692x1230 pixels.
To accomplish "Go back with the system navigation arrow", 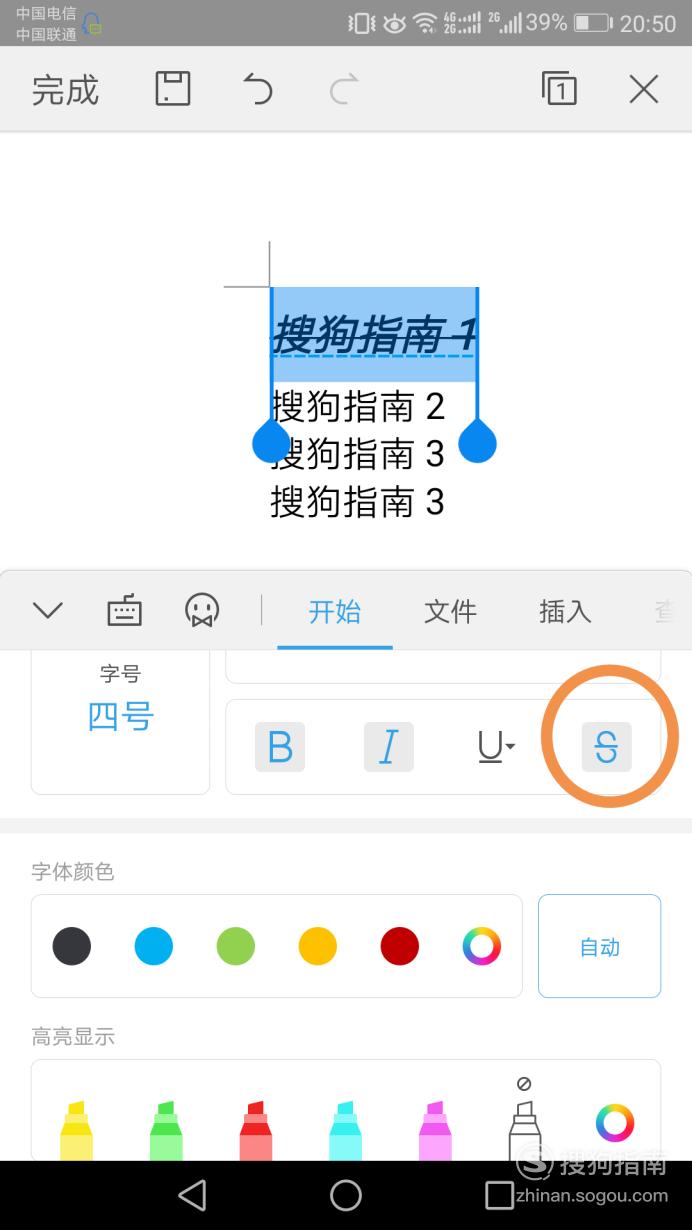I will pos(192,1195).
